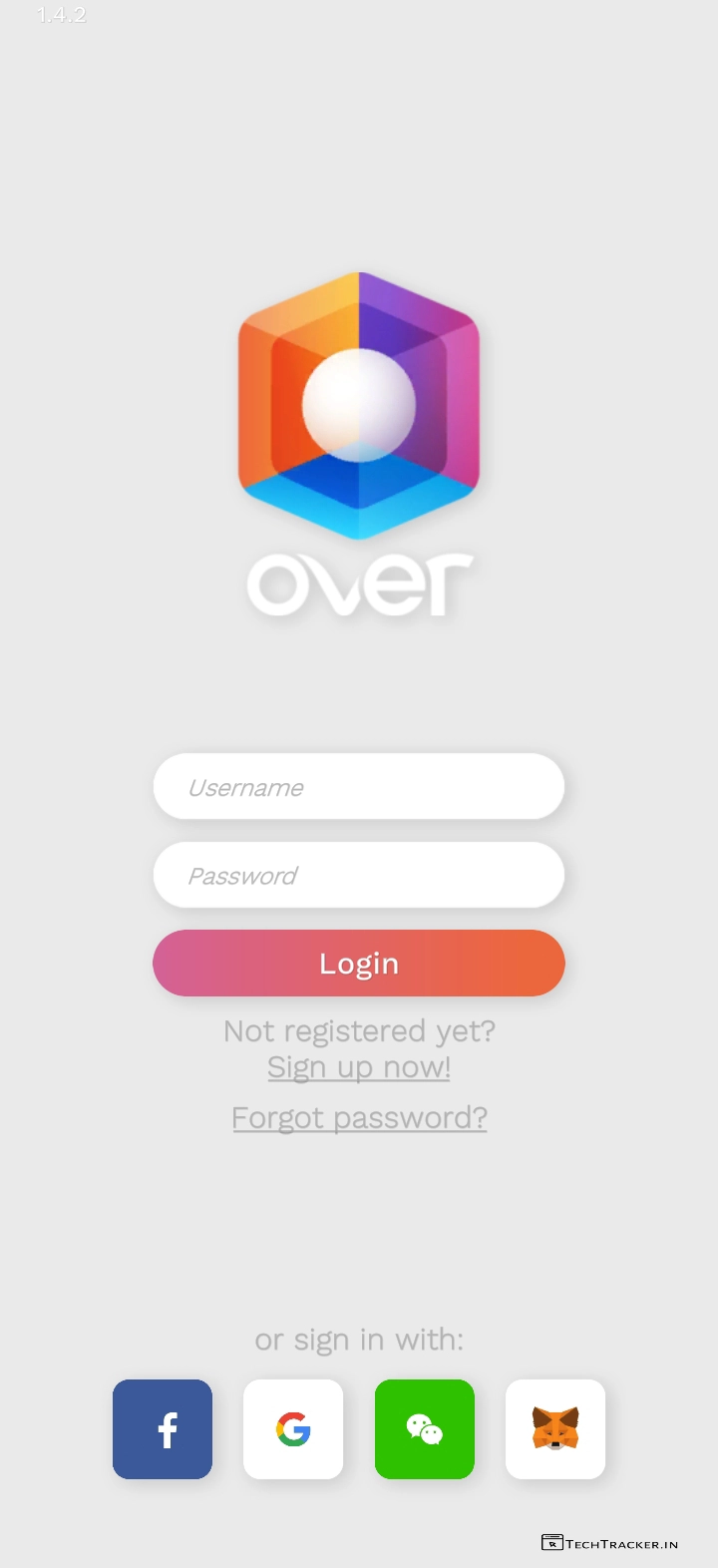Open the Sign up now link
This screenshot has height=1568, width=718.
[x=359, y=1067]
